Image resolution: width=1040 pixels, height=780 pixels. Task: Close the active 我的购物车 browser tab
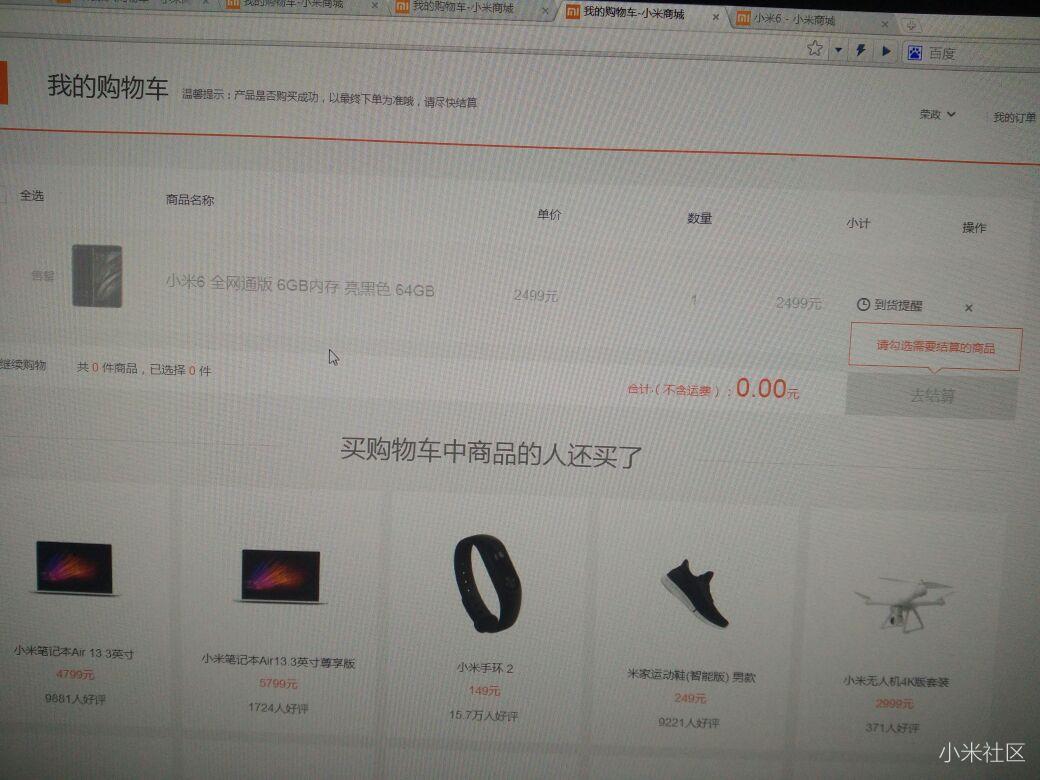point(715,17)
